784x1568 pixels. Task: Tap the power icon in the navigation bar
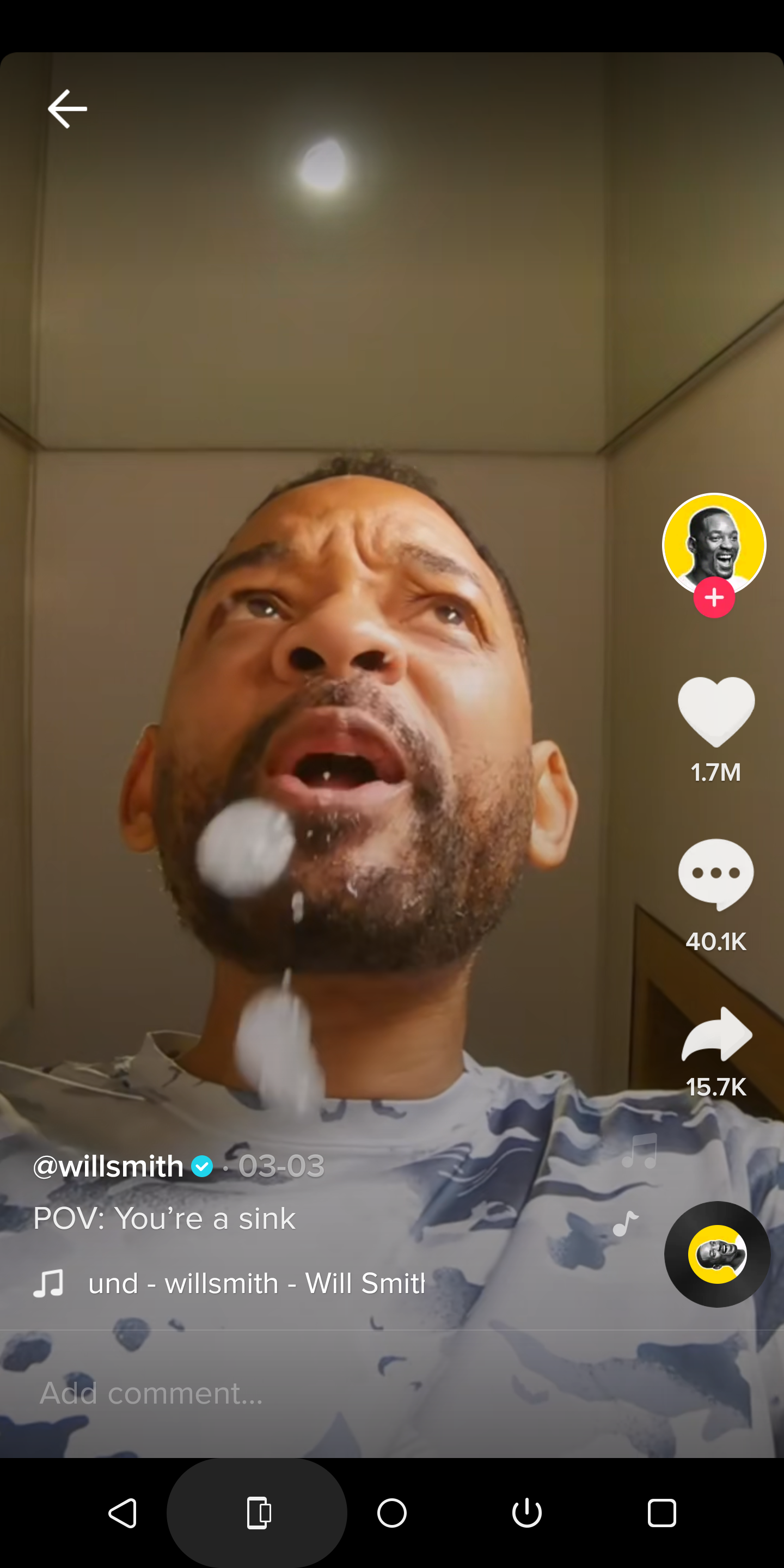526,1514
